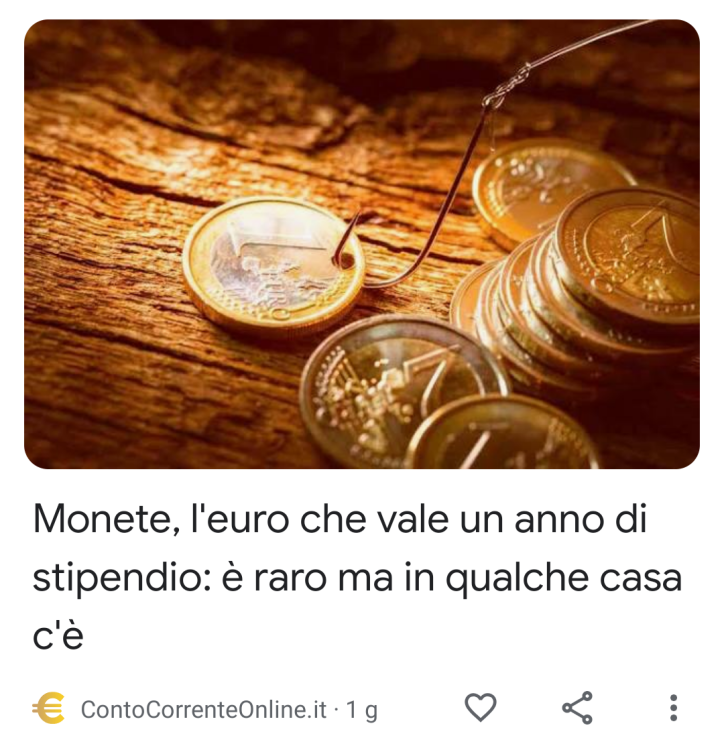Image resolution: width=724 pixels, height=750 pixels.
Task: Share this coin article
Action: pyautogui.click(x=577, y=708)
